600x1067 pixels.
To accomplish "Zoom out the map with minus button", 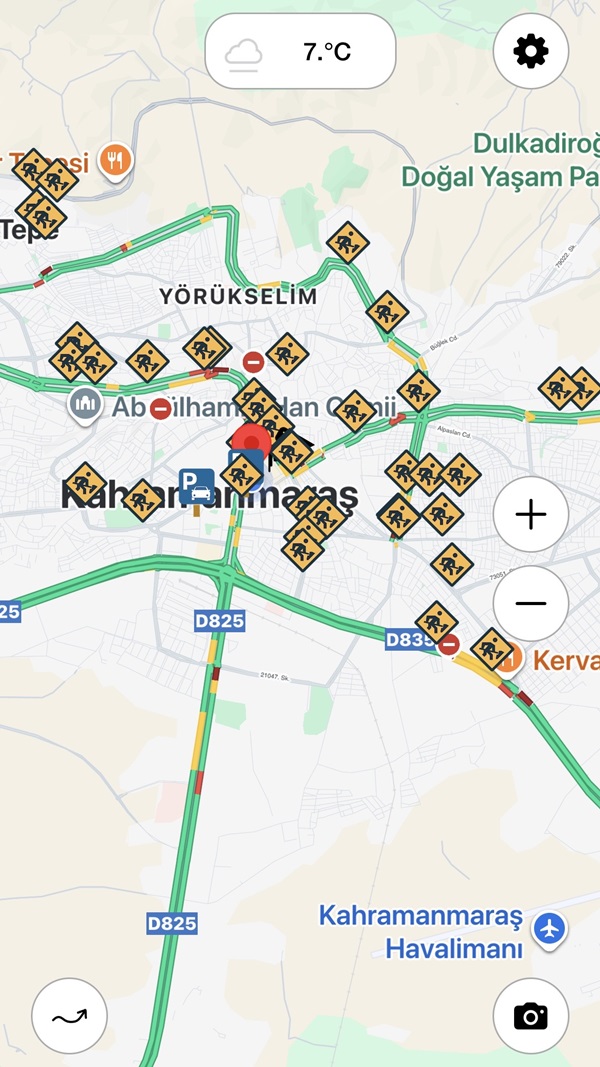I will [x=531, y=603].
